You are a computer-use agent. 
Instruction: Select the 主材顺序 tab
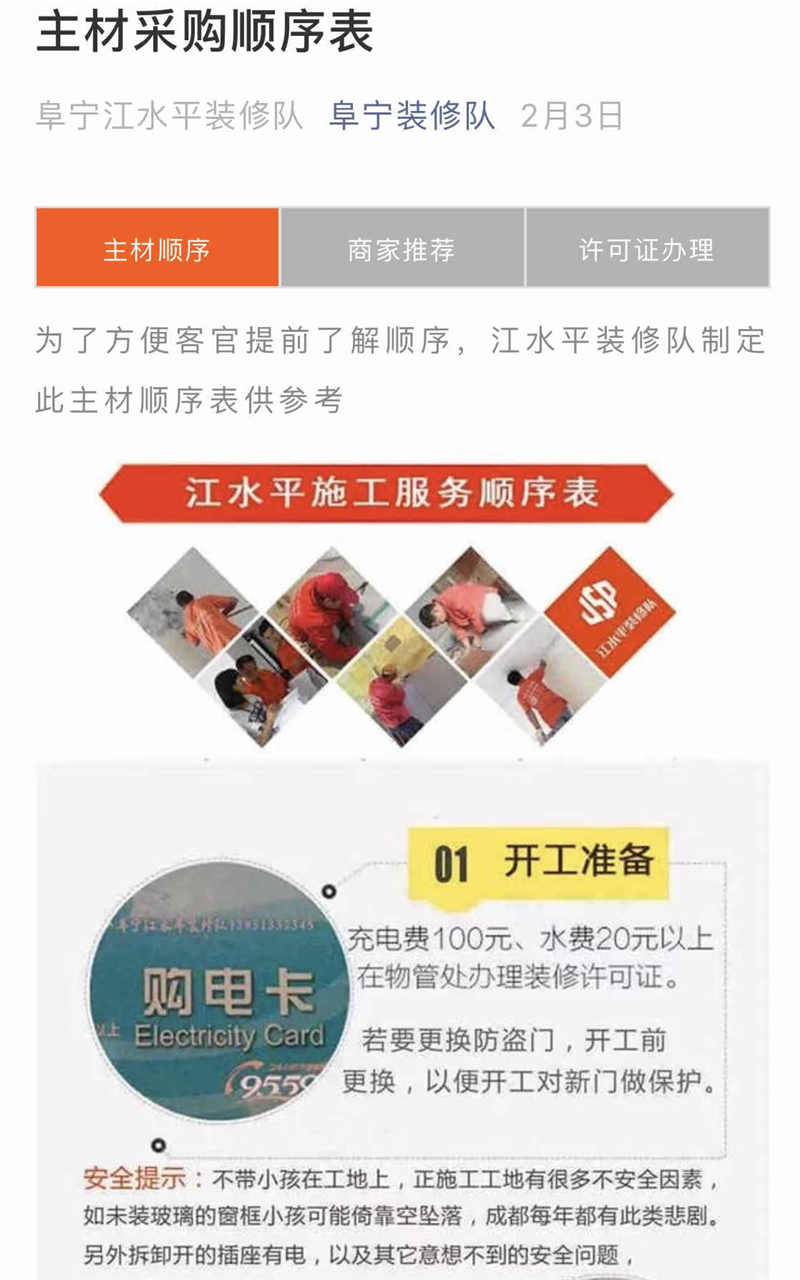tap(157, 248)
